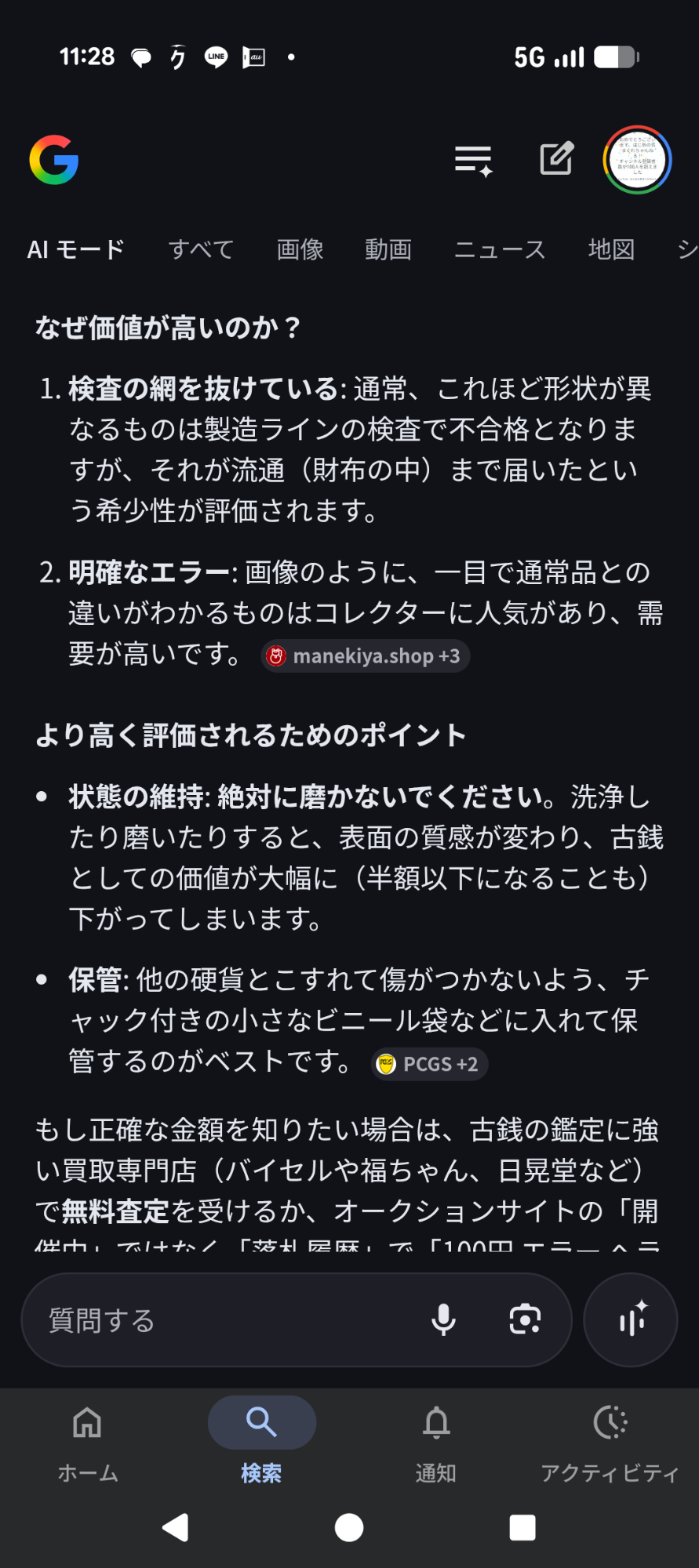Switch to the すべて tab
The image size is (699, 1568).
point(201,249)
